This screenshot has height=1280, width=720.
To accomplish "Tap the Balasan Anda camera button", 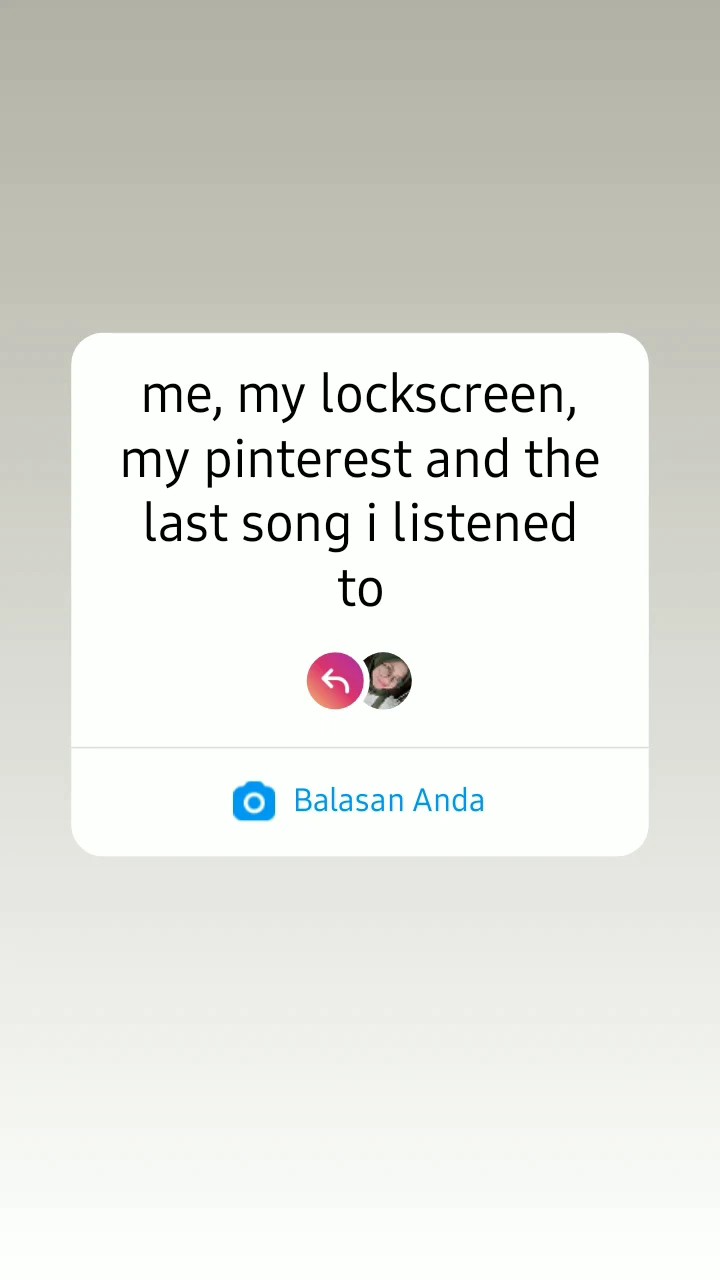I will point(358,801).
